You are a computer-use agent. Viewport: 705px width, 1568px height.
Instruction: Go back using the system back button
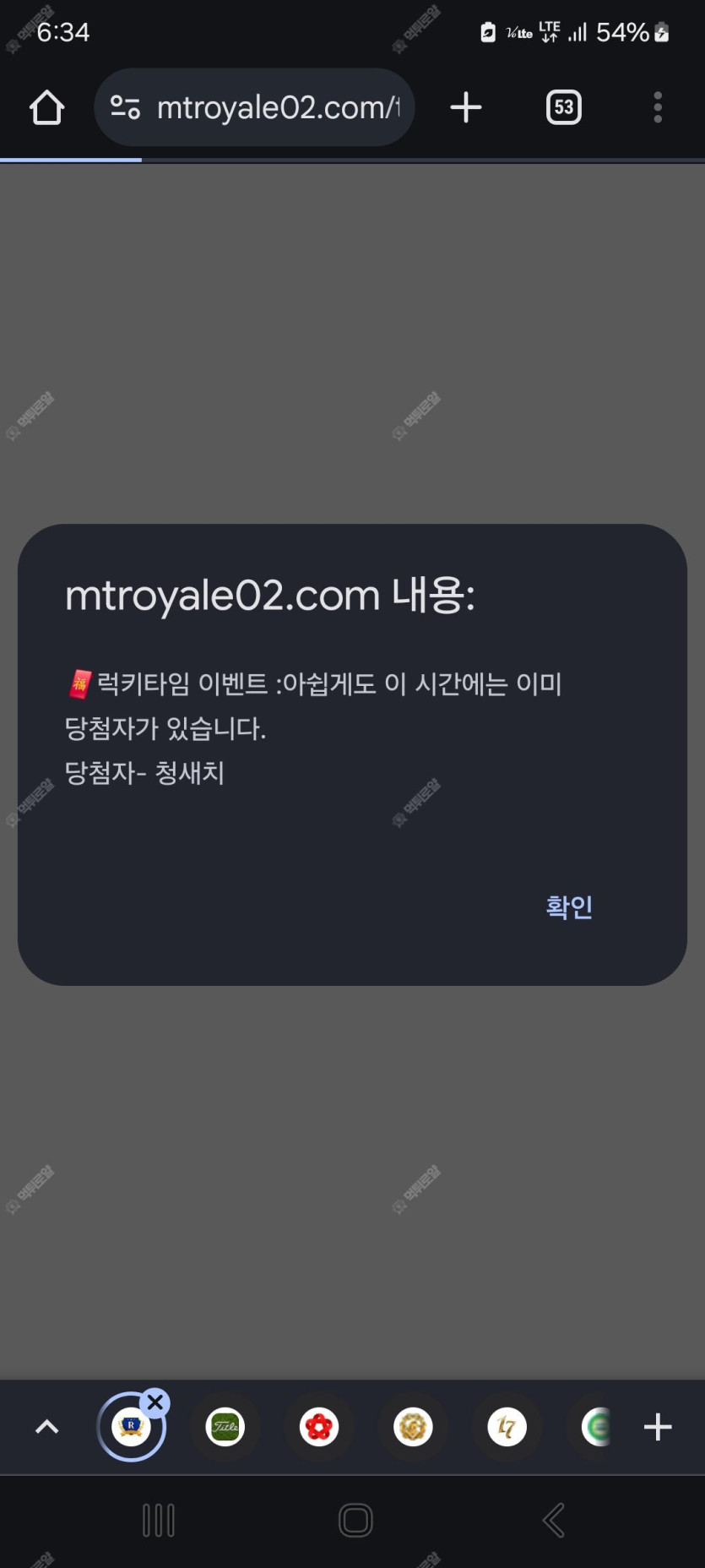(554, 1521)
